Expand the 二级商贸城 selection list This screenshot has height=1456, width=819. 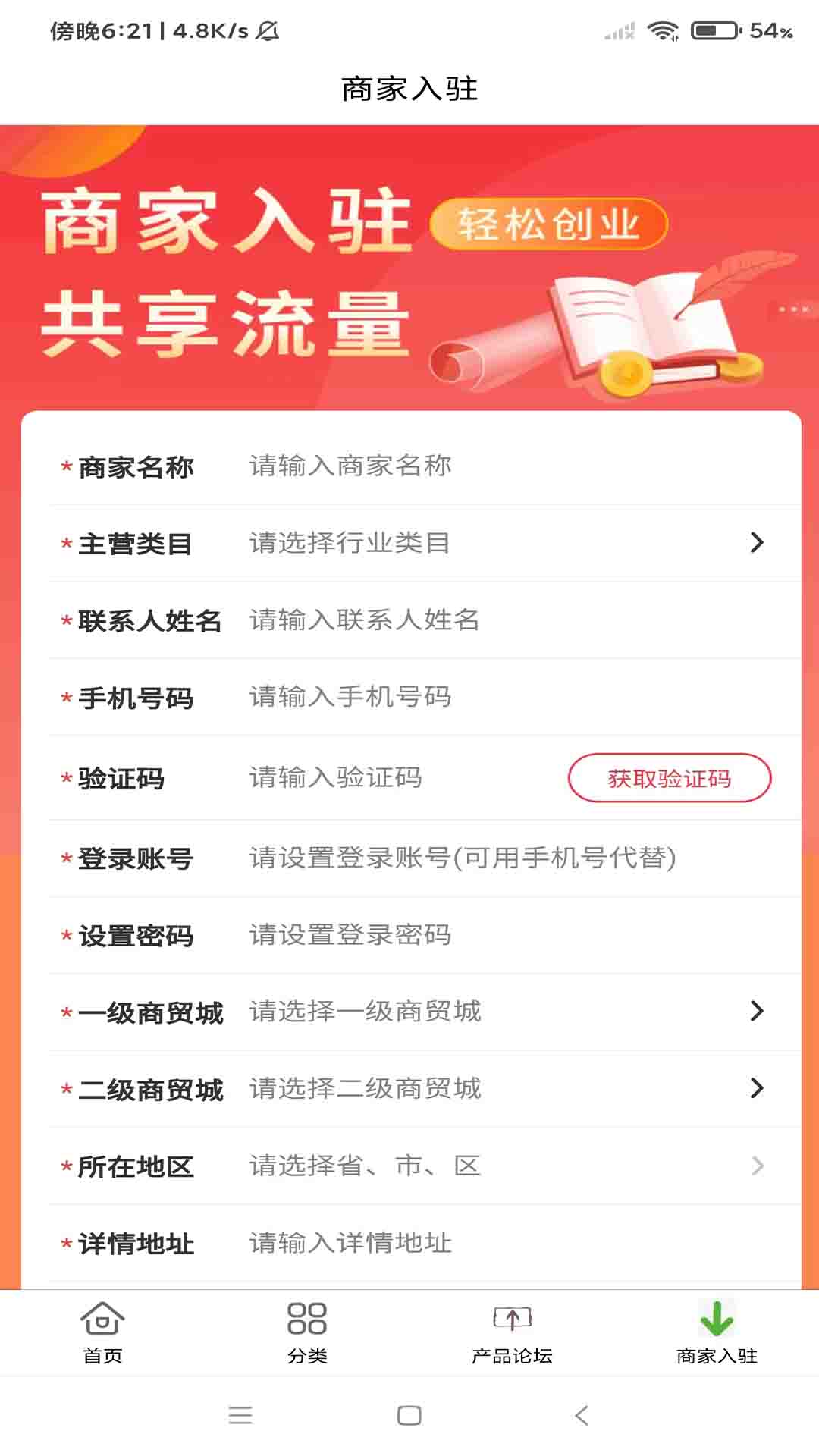pyautogui.click(x=756, y=1089)
